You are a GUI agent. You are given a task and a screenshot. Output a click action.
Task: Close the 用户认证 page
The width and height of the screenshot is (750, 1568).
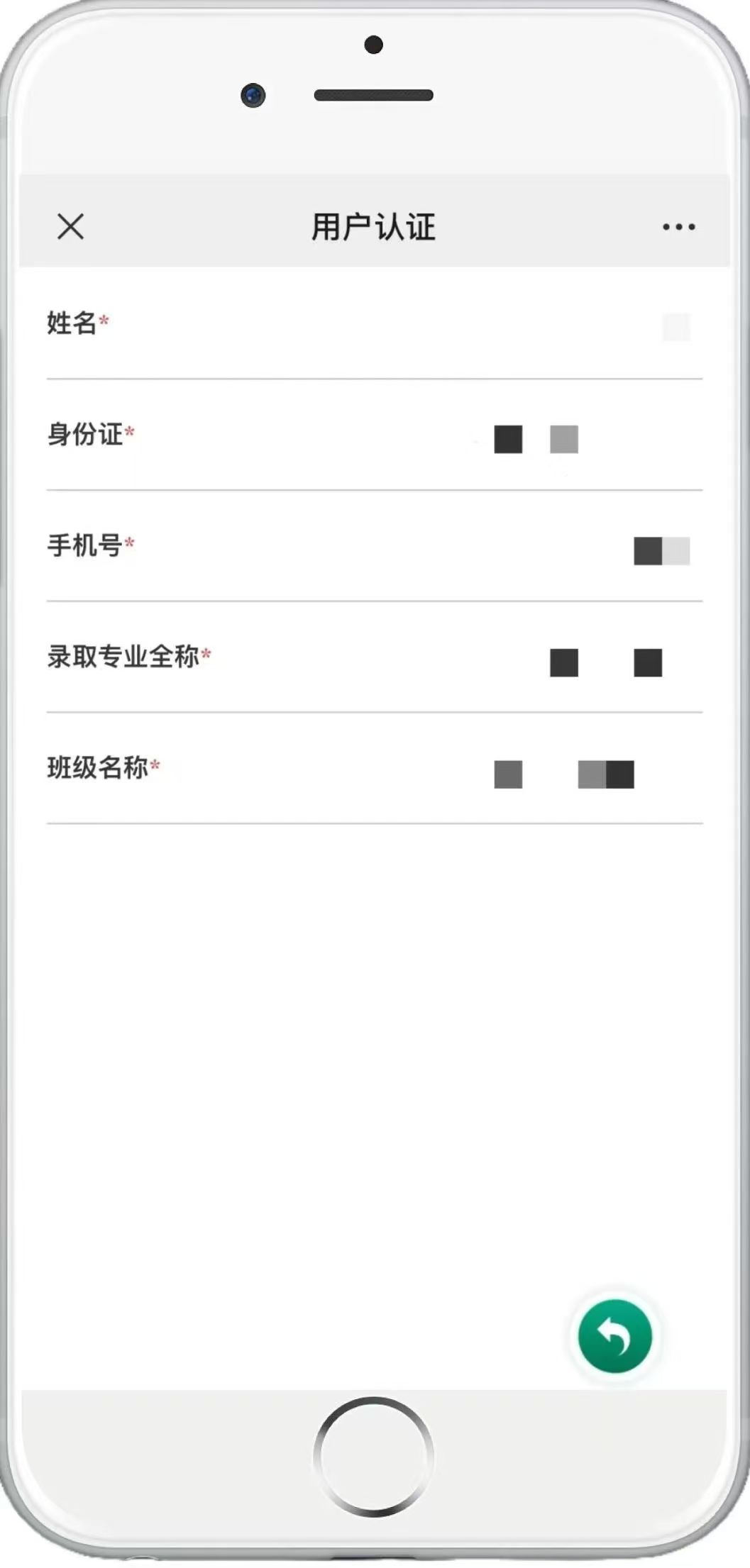coord(70,227)
